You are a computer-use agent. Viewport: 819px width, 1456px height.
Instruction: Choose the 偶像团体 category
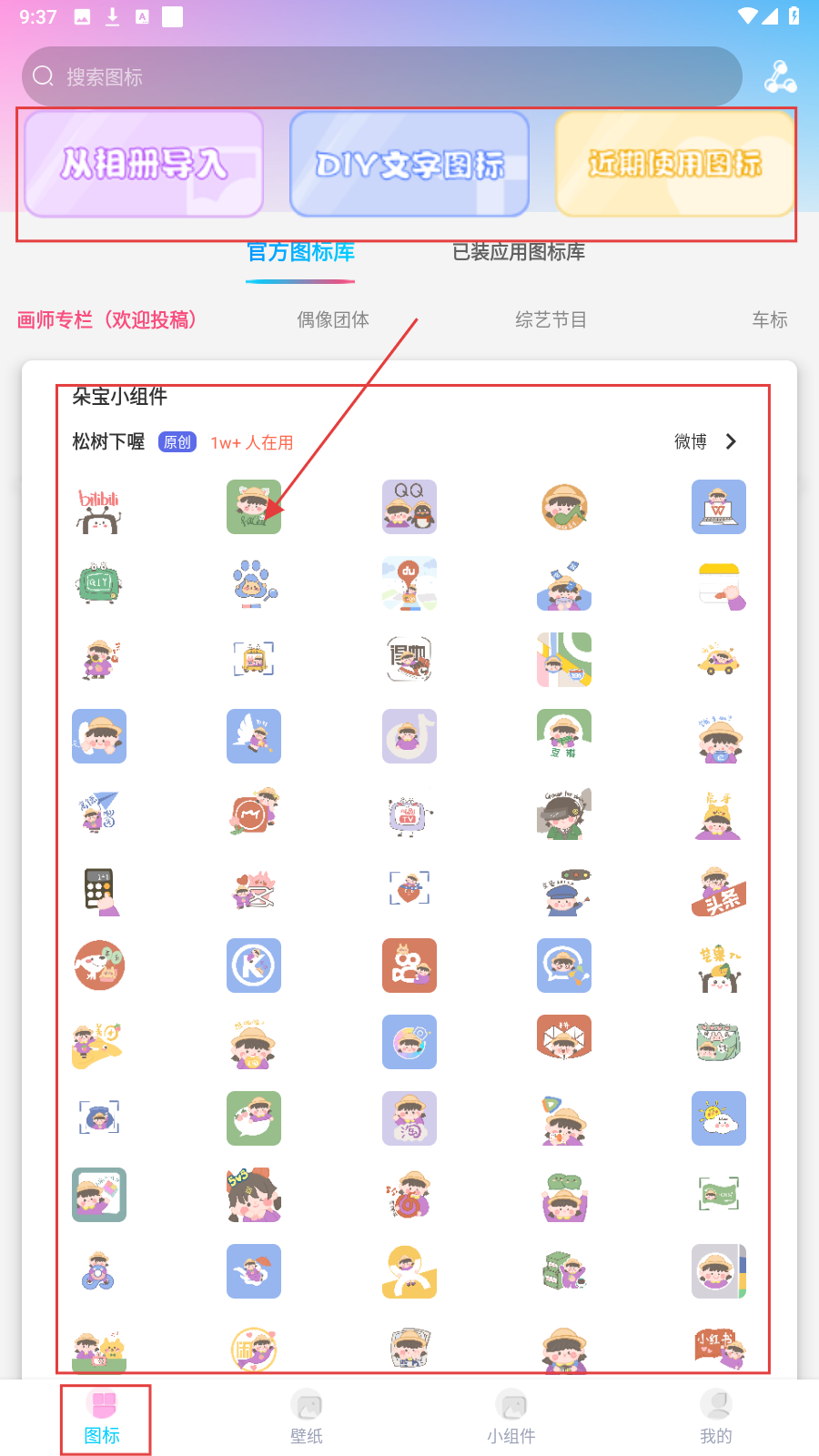pos(333,320)
